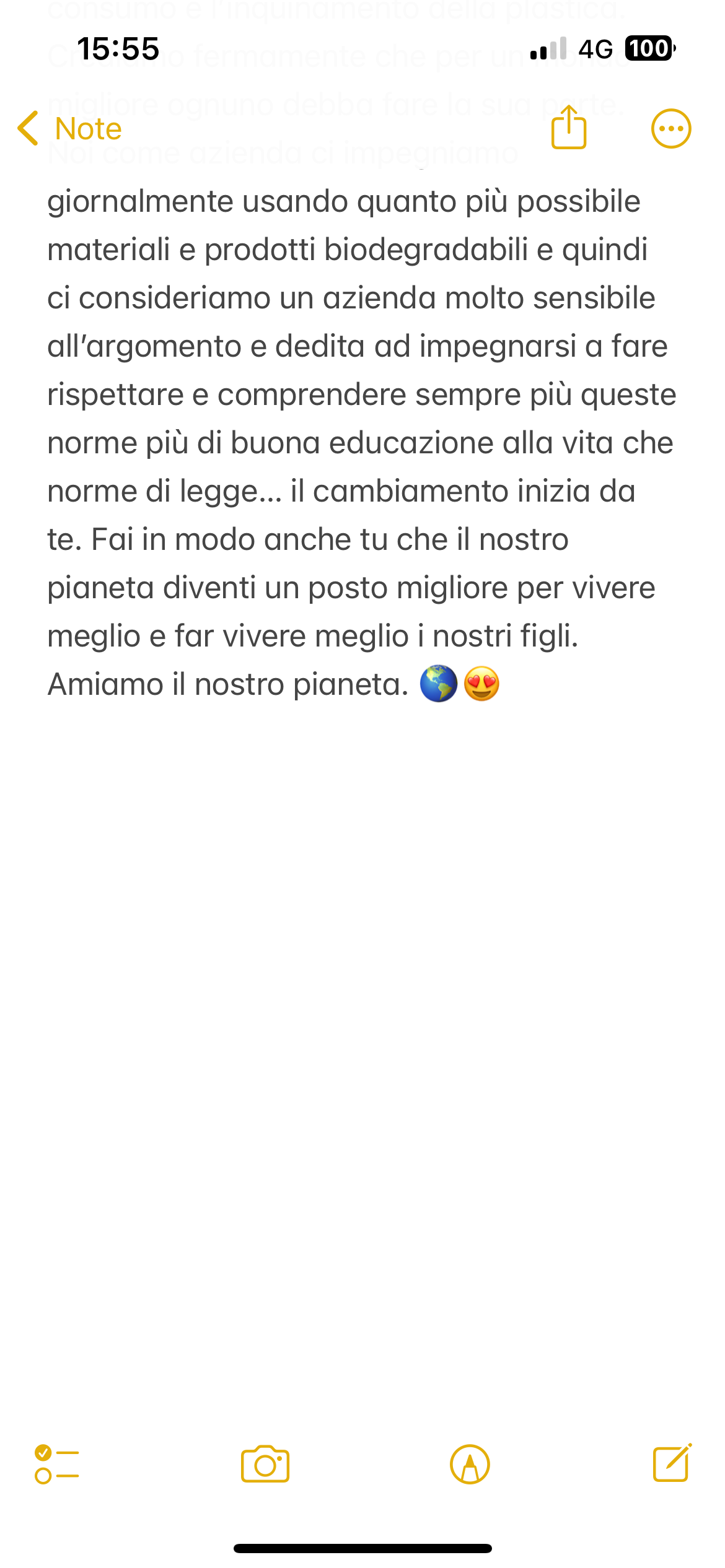
Task: Open the camera attachment options
Action: [x=265, y=1465]
